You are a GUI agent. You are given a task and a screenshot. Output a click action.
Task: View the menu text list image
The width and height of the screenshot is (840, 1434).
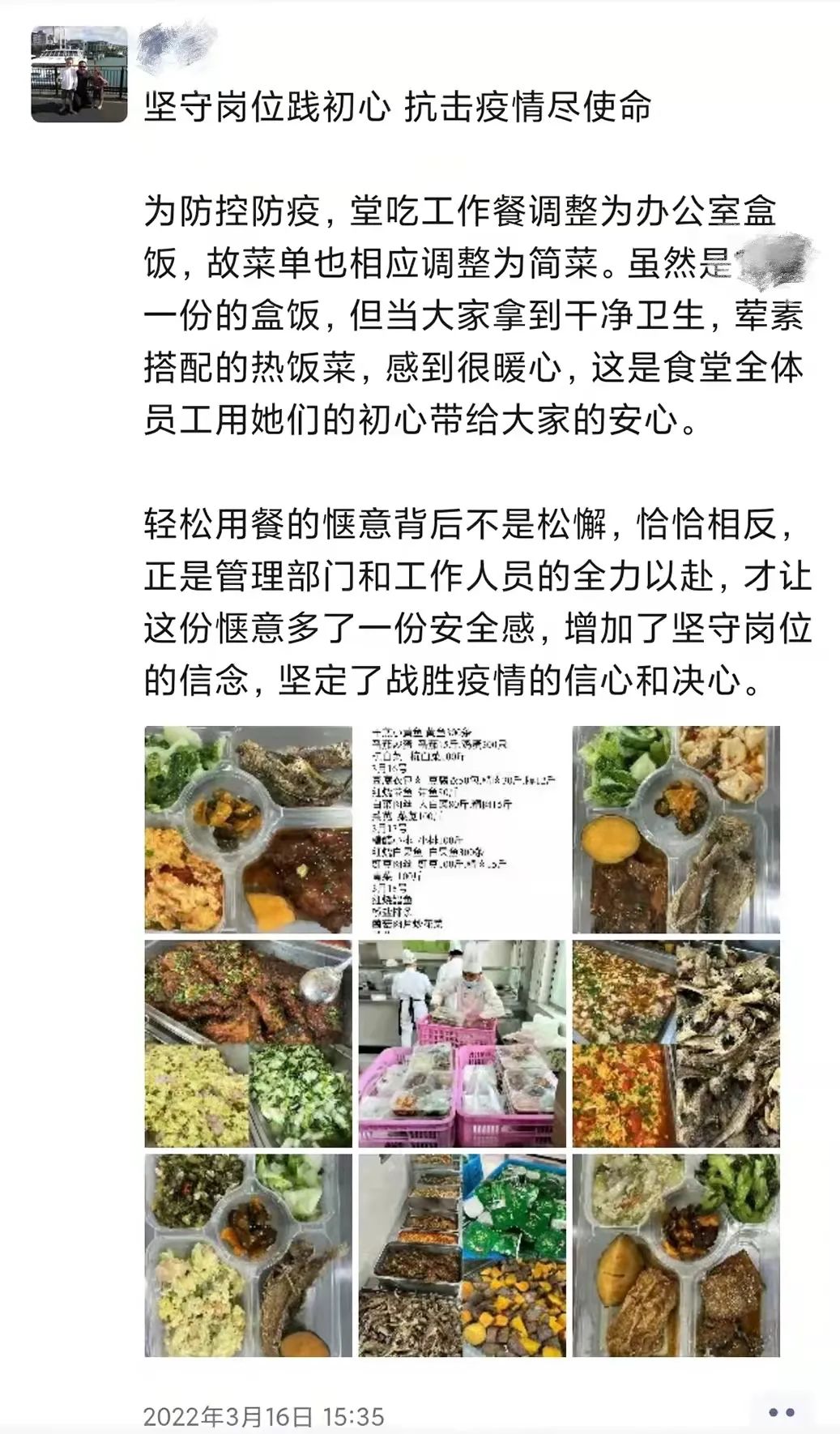pos(462,830)
